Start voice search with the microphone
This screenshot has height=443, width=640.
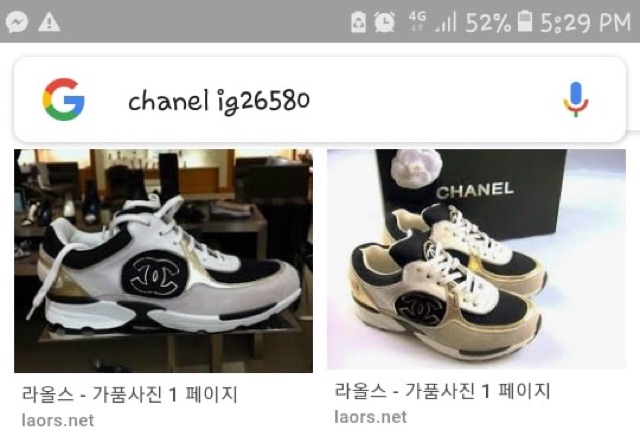click(x=575, y=99)
